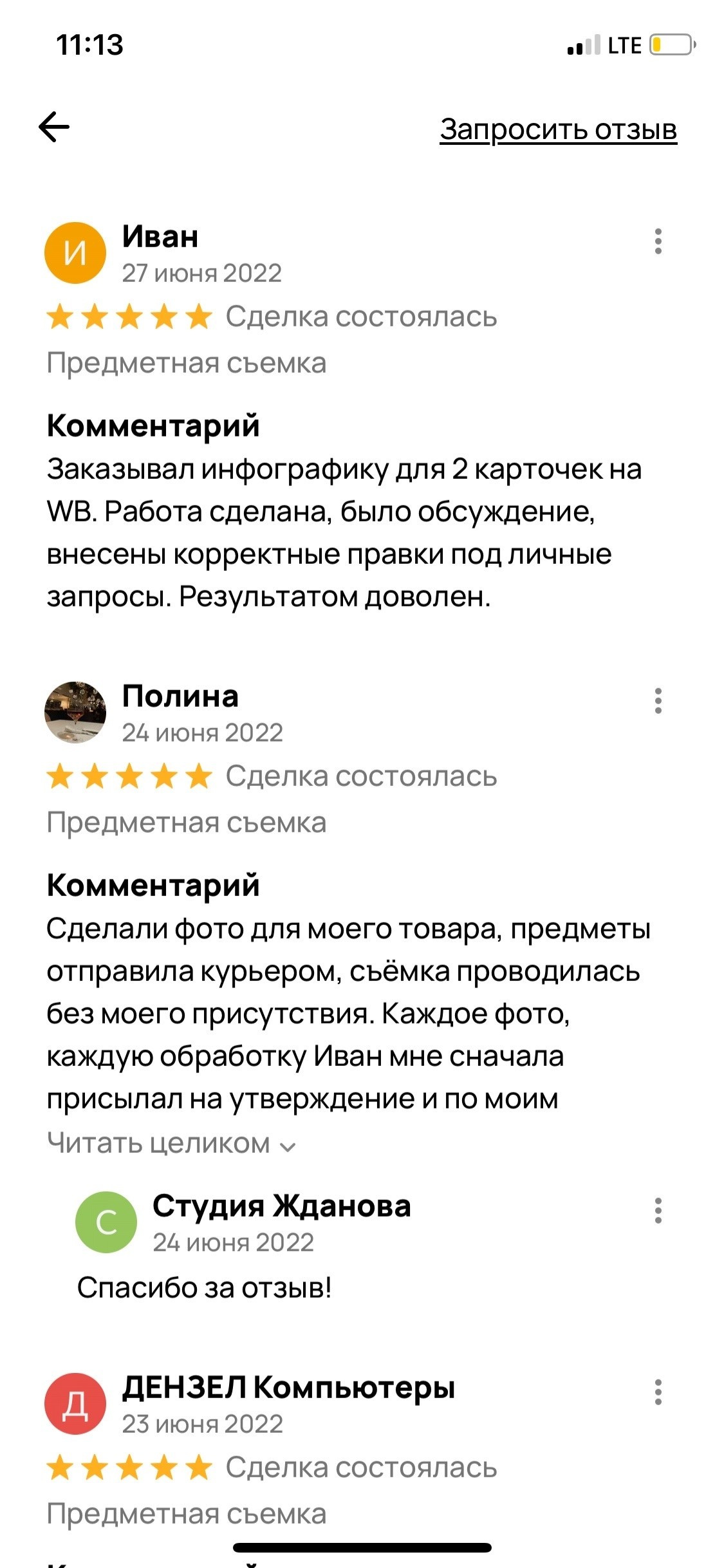This screenshot has height=1568, width=724.
Task: Expand Полина's review with Читать целиком
Action: pos(171,1143)
